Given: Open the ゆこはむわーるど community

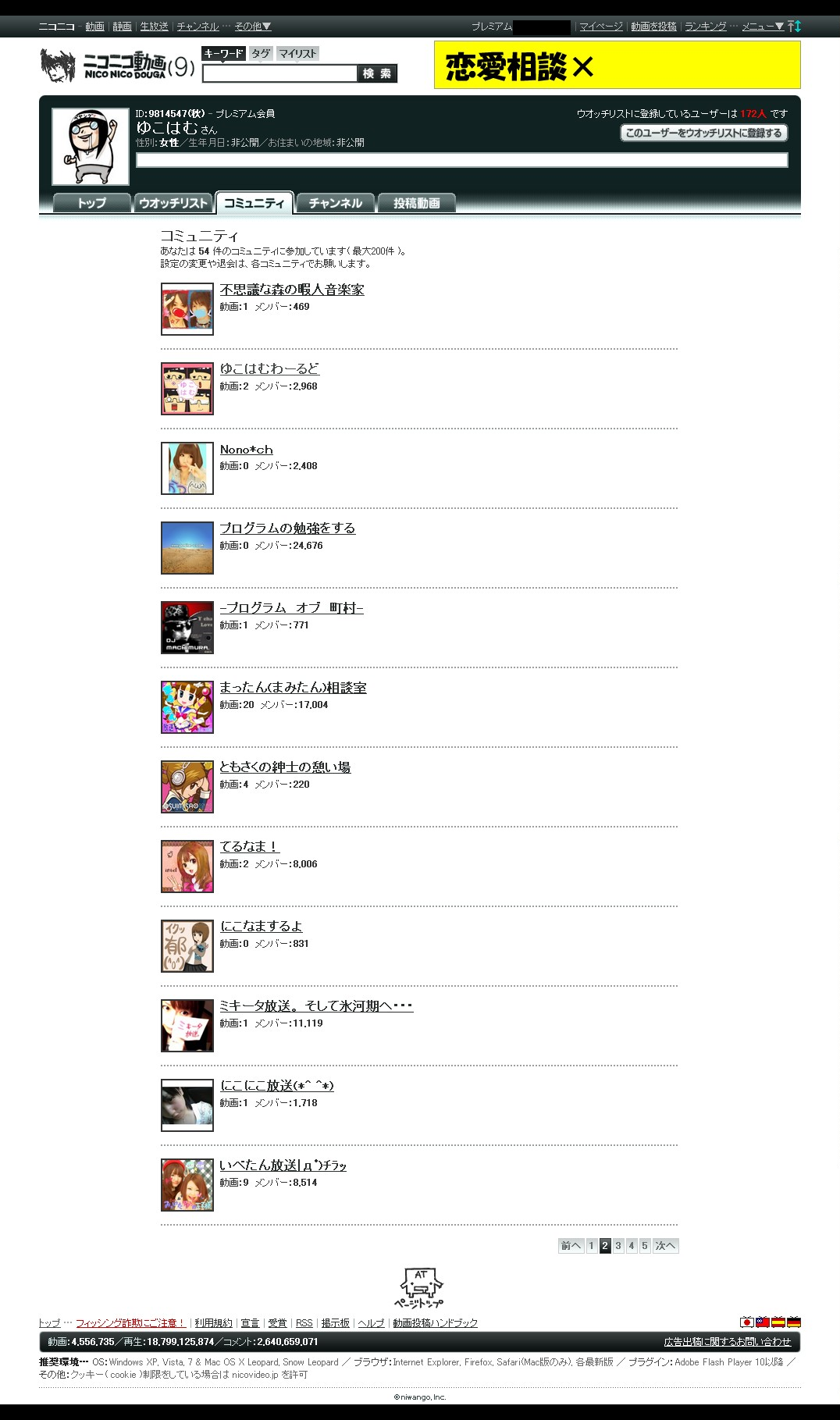Looking at the screenshot, I should click(269, 368).
